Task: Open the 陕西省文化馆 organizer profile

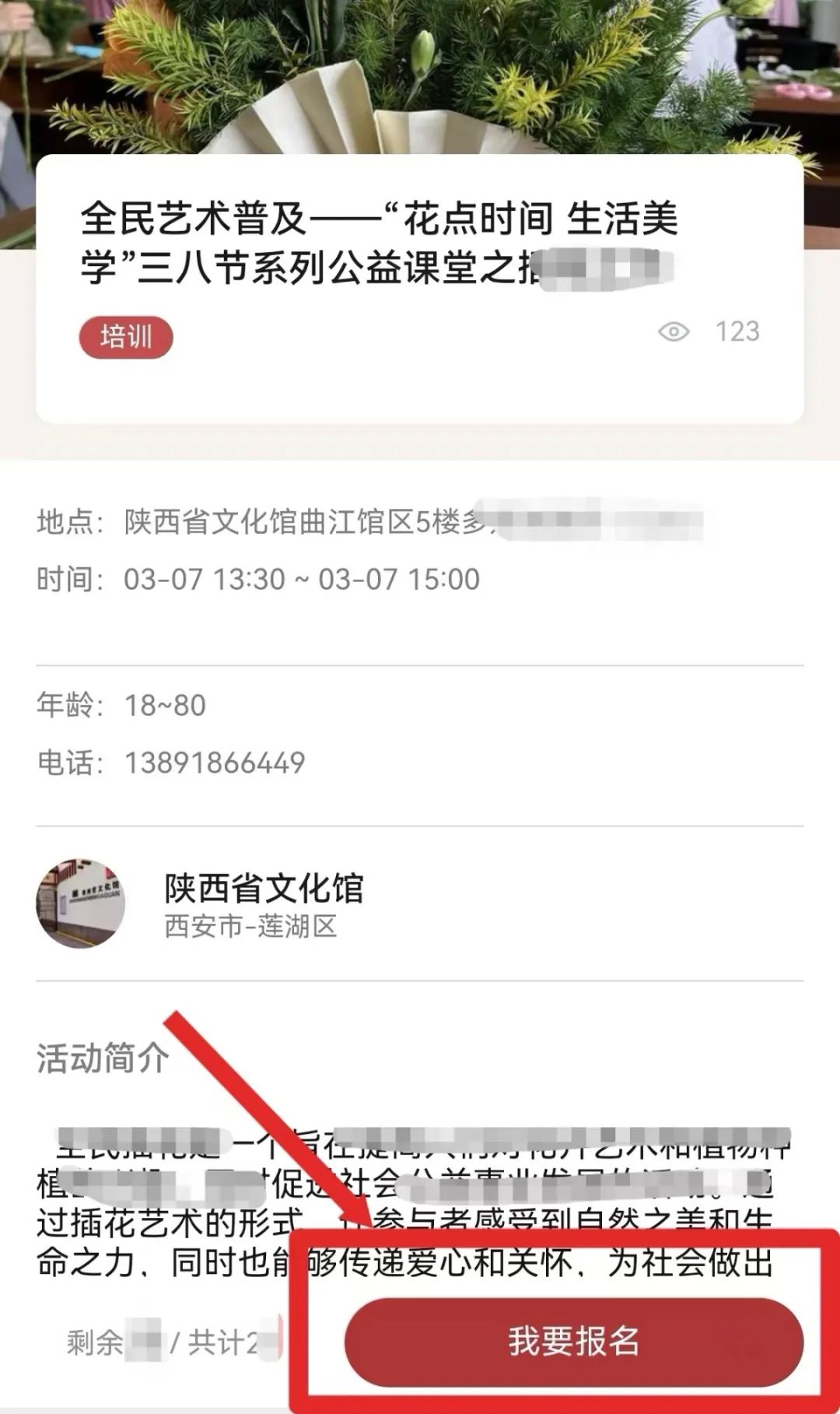Action: (263, 889)
